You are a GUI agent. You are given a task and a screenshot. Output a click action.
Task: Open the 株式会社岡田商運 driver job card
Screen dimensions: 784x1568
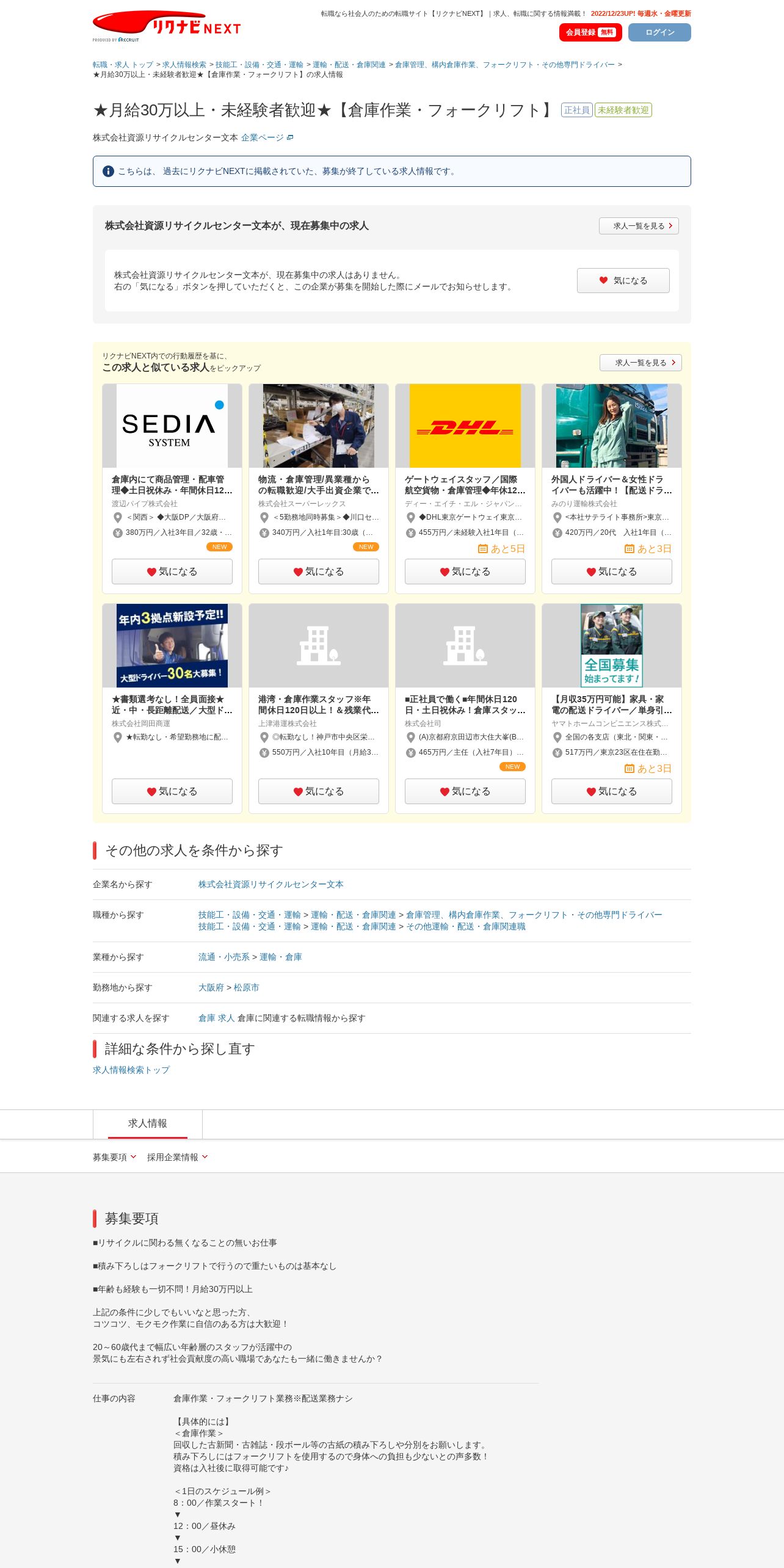point(172,705)
